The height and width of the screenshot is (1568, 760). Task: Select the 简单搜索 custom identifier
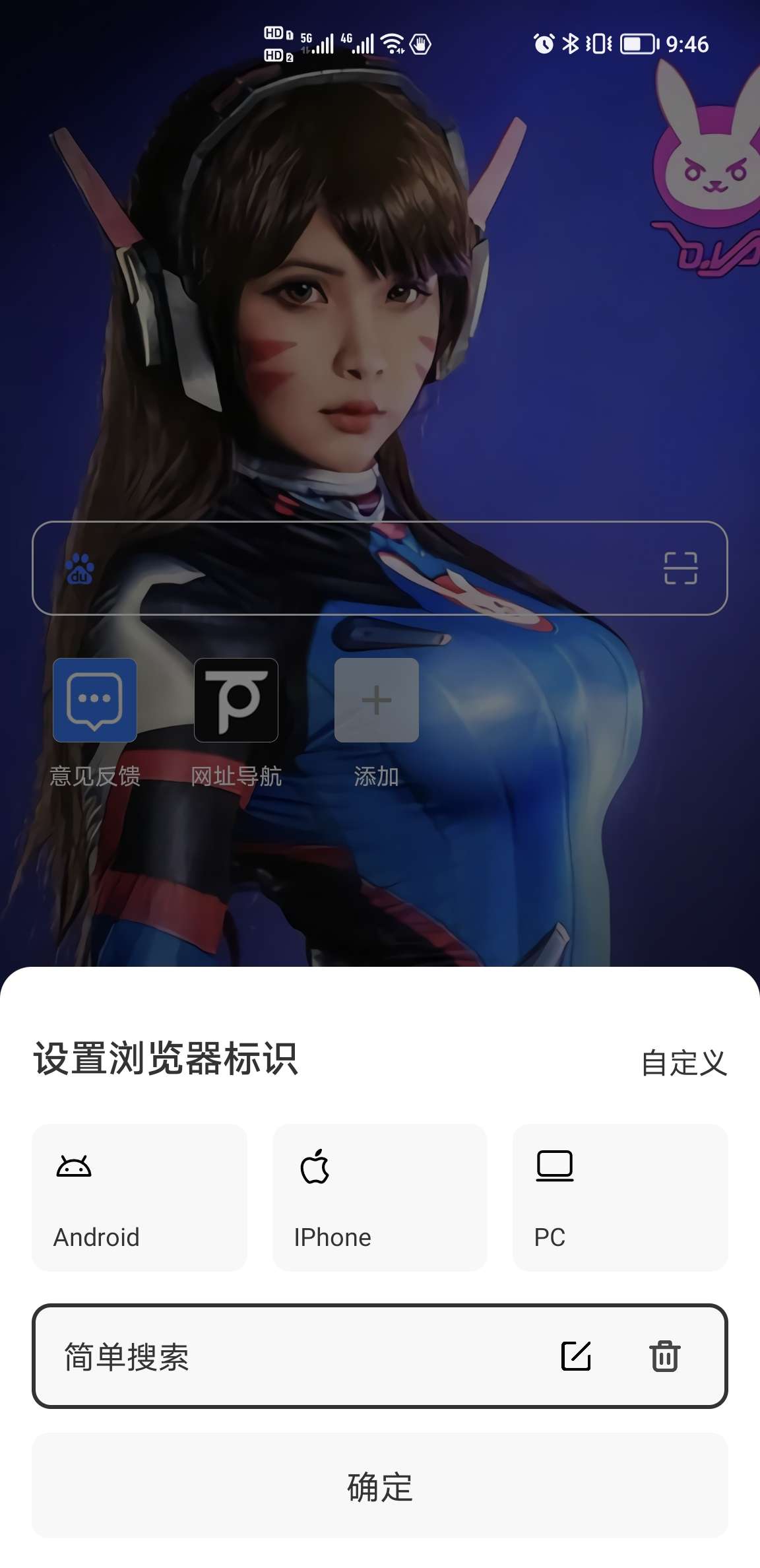[264, 1357]
